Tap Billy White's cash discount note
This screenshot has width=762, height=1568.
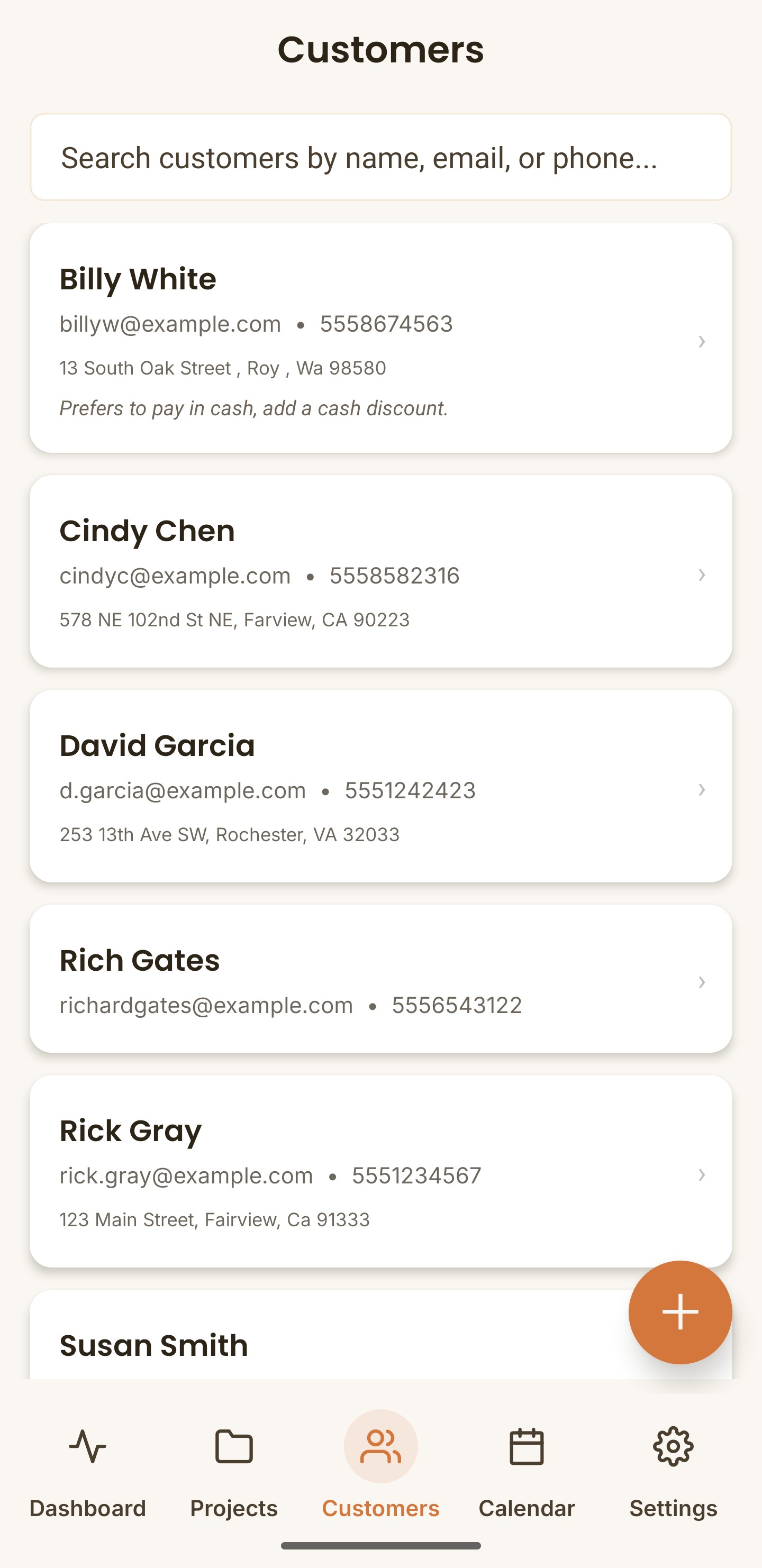(x=253, y=408)
